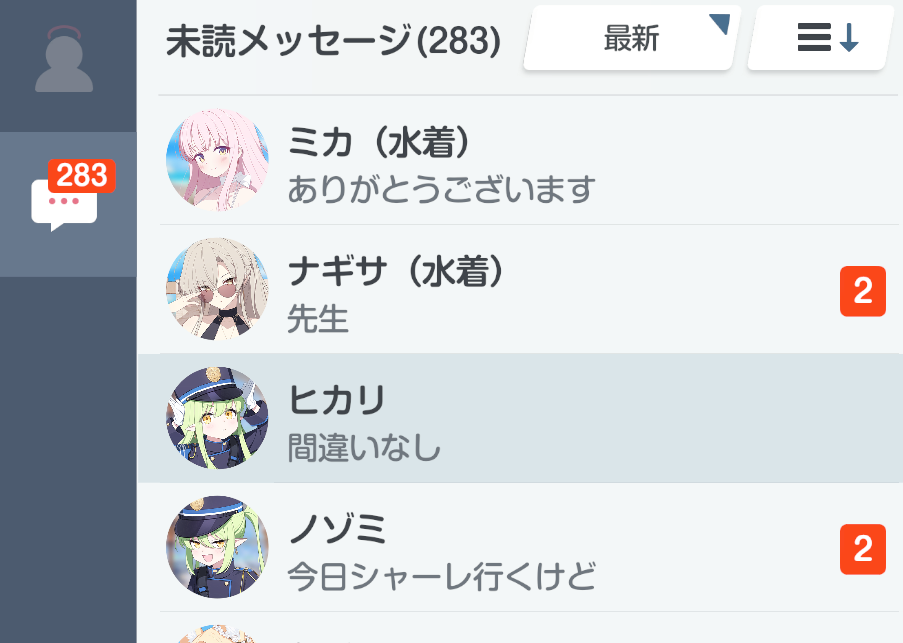Open the chat with ノゾミ
Viewport: 903px width, 643px height.
[529, 547]
